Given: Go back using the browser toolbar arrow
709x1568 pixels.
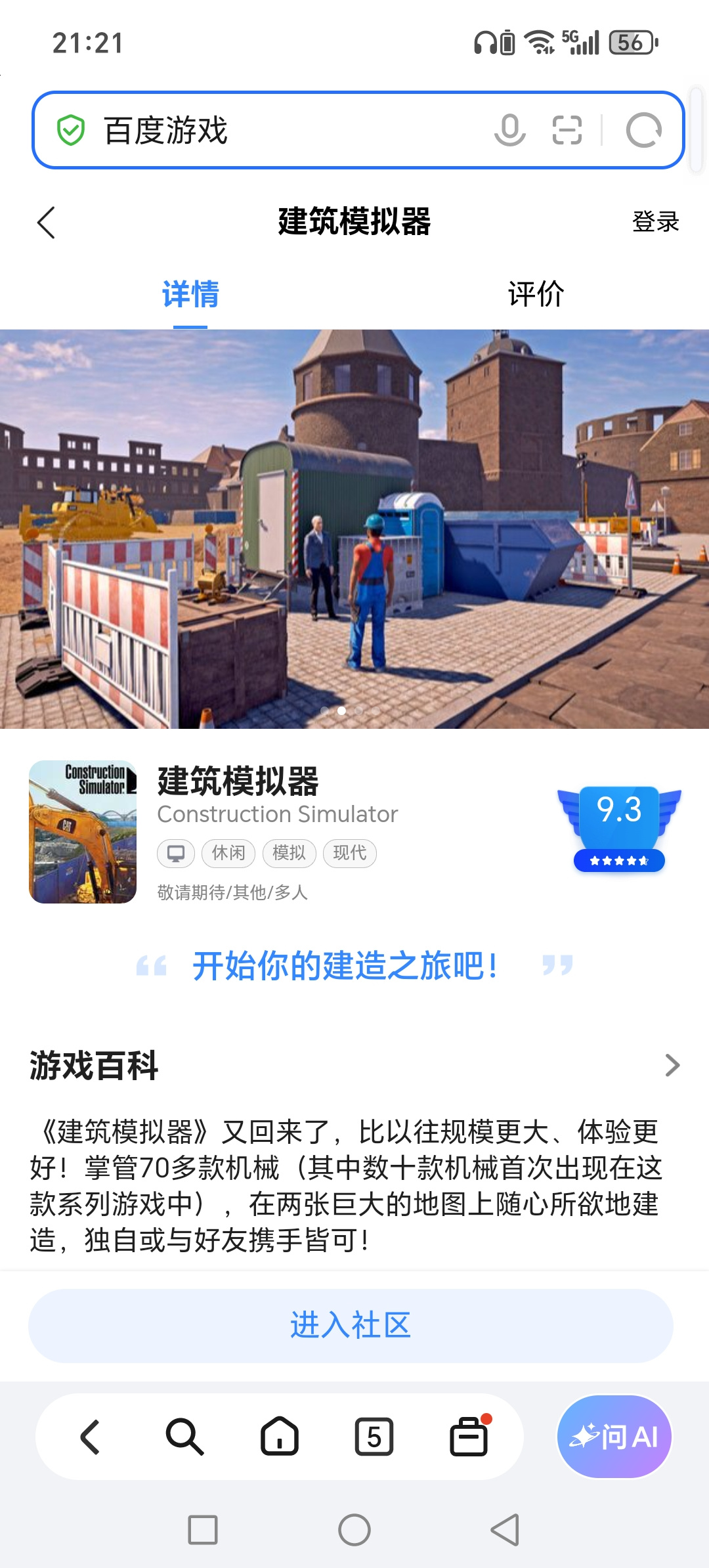Looking at the screenshot, I should [x=90, y=1437].
